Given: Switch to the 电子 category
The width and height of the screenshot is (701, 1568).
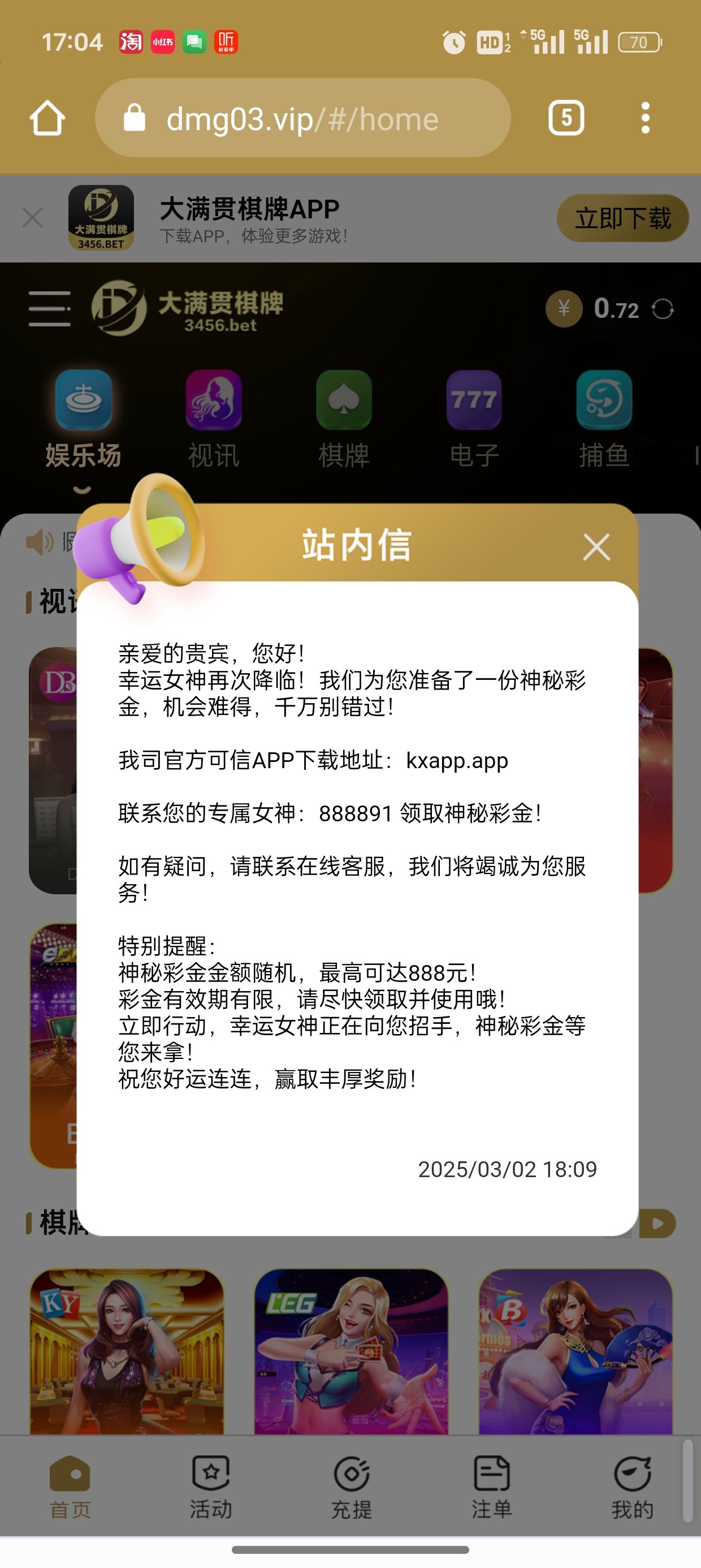Looking at the screenshot, I should click(474, 420).
